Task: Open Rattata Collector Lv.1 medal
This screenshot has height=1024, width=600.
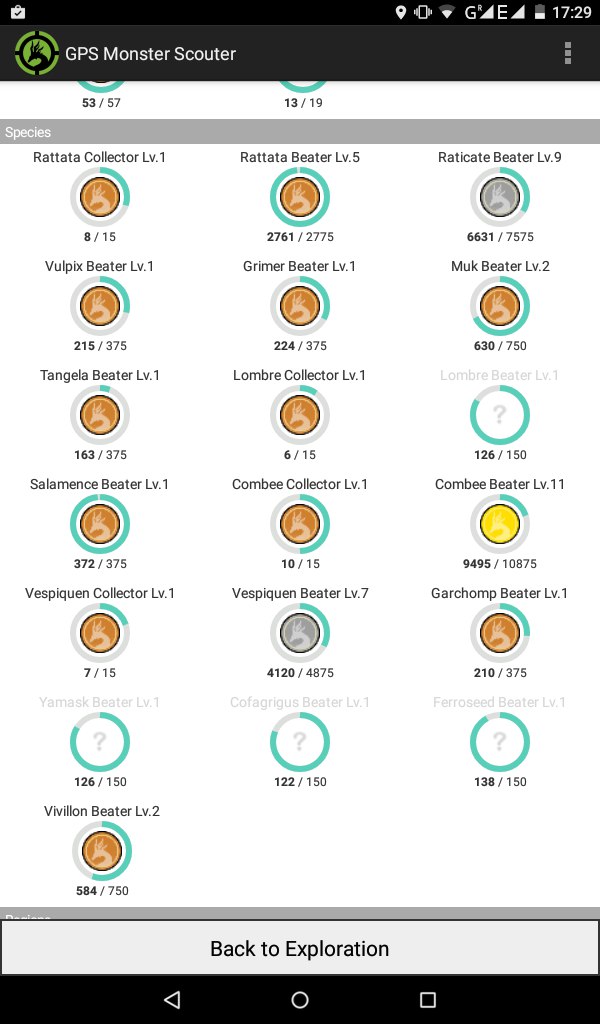Action: pyautogui.click(x=100, y=197)
